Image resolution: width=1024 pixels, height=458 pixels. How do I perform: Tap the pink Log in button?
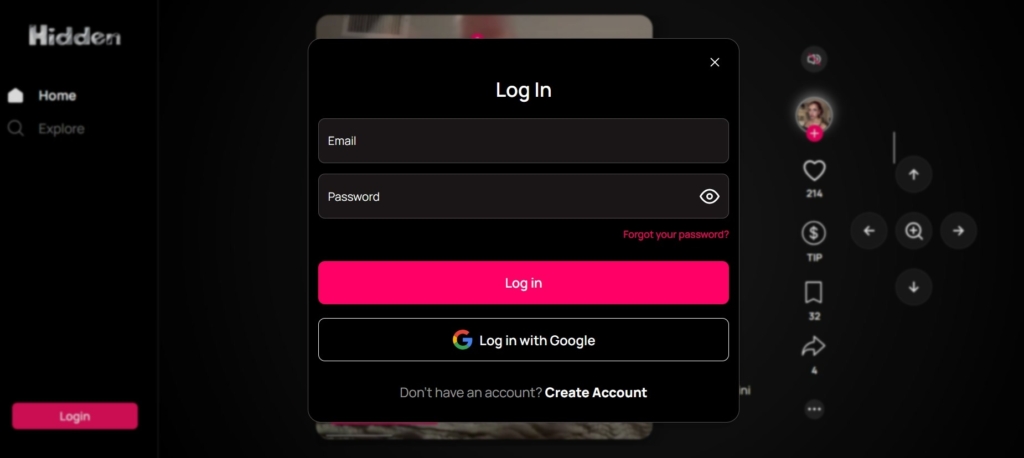(x=523, y=283)
